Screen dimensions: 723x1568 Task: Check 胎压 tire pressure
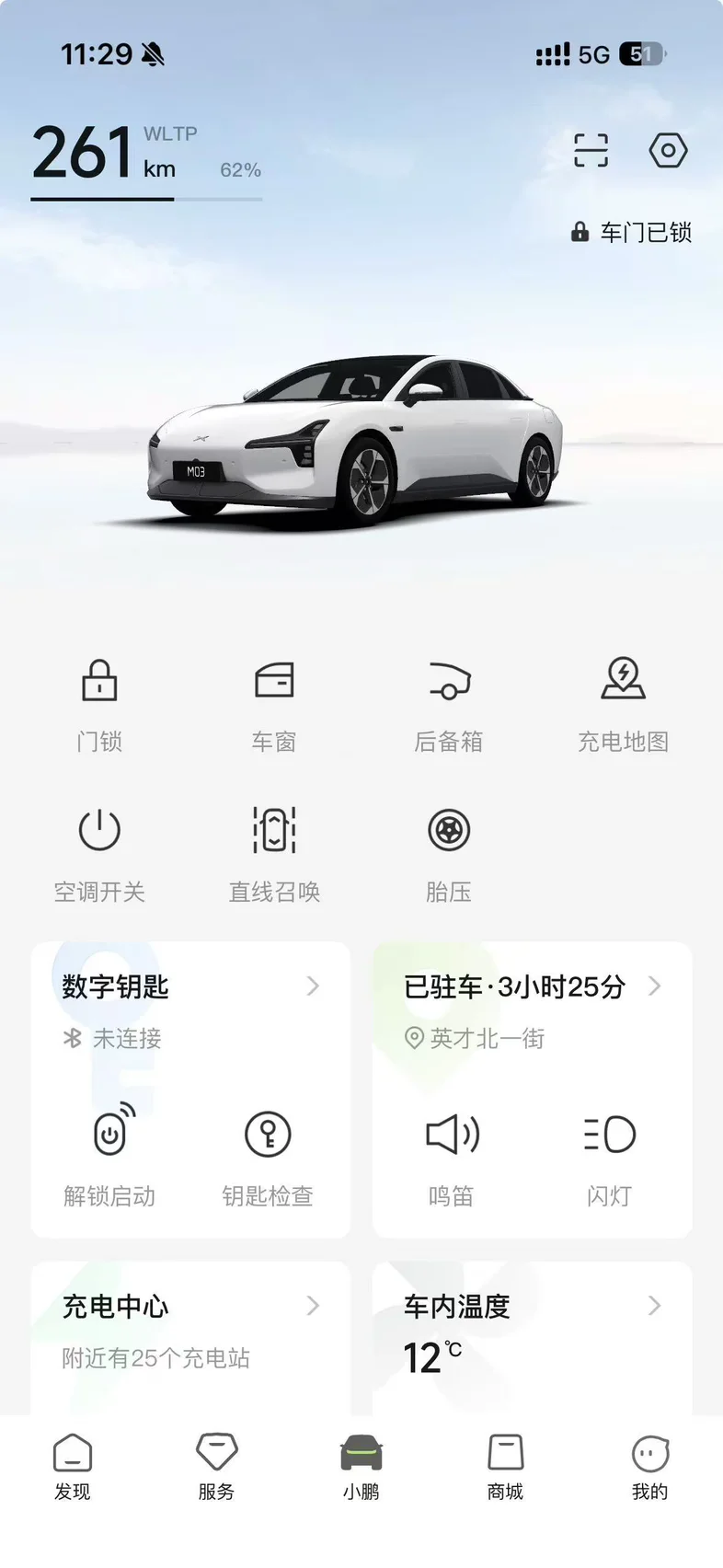(449, 853)
